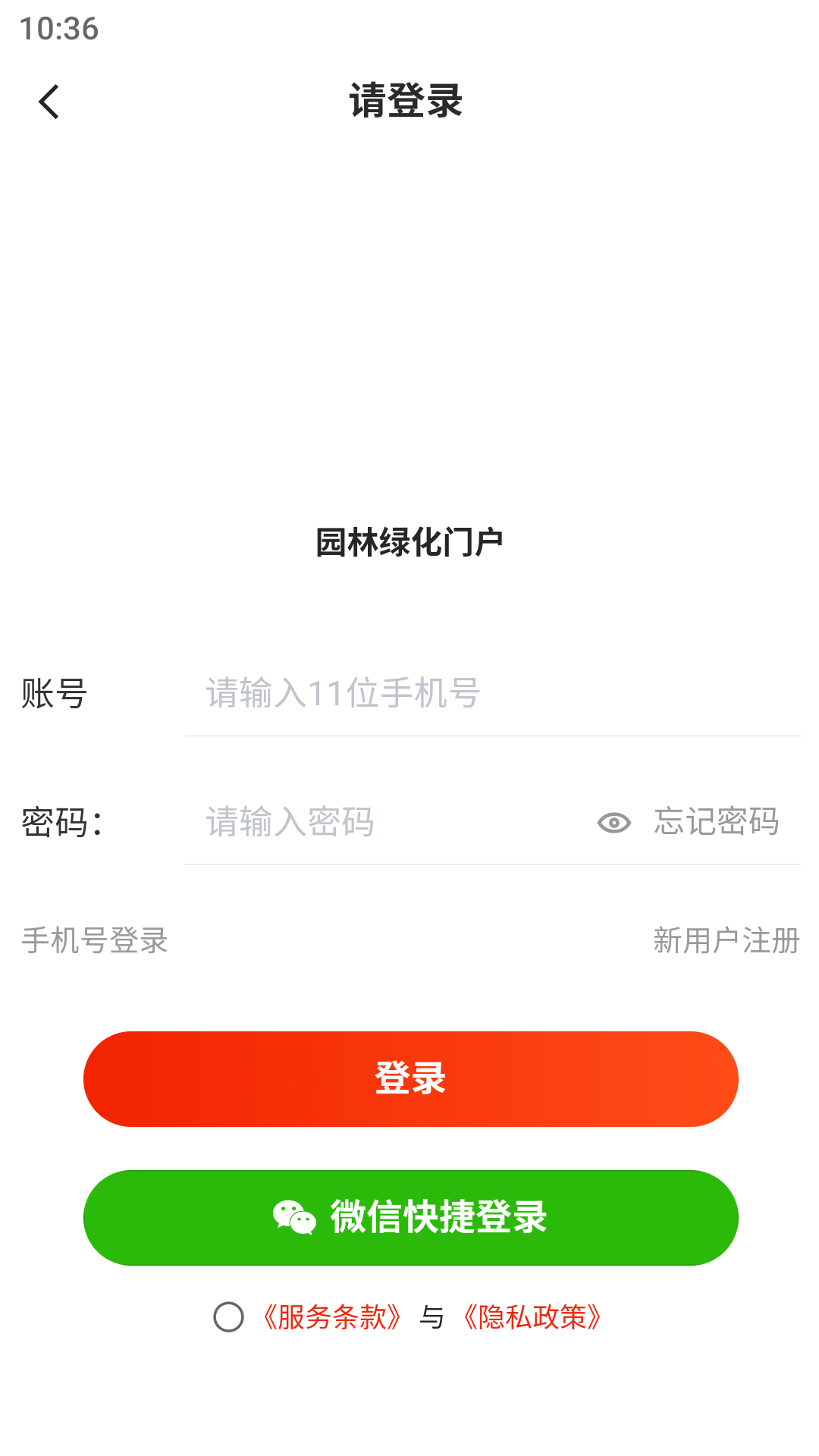Tap the red 登录 button
The image size is (819, 1456).
[x=410, y=1078]
